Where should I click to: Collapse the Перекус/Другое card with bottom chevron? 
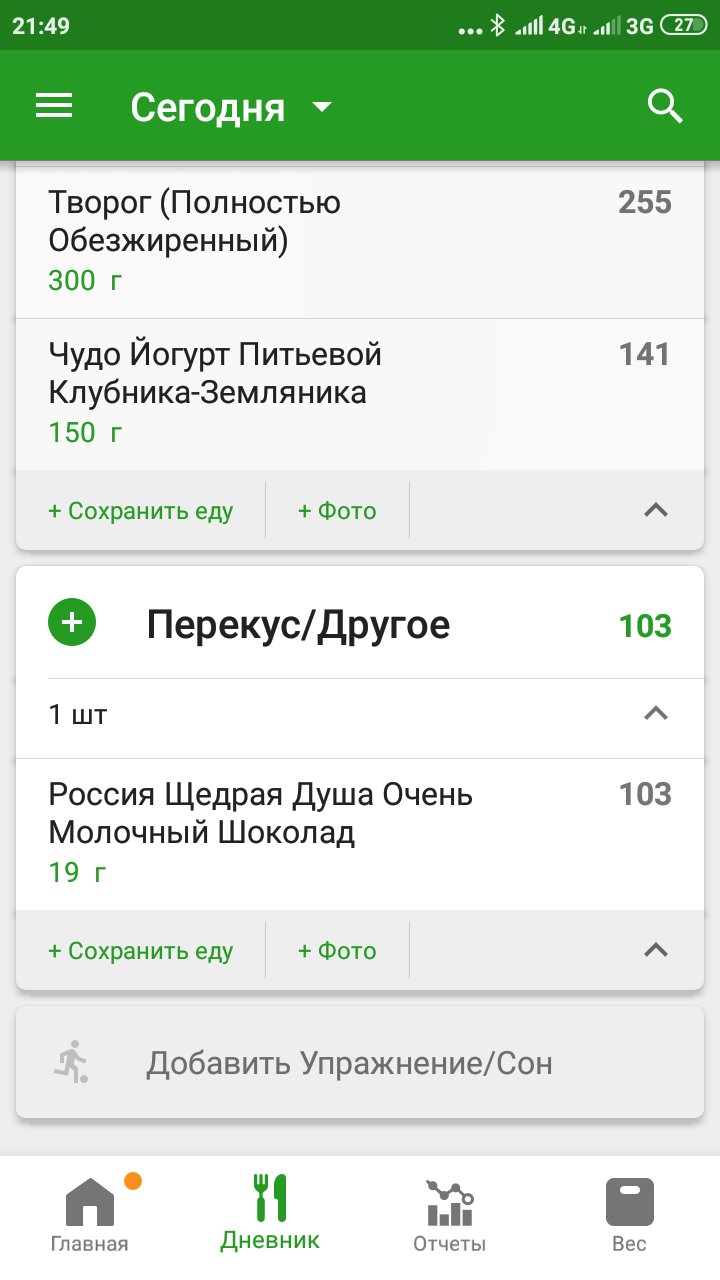(x=655, y=950)
